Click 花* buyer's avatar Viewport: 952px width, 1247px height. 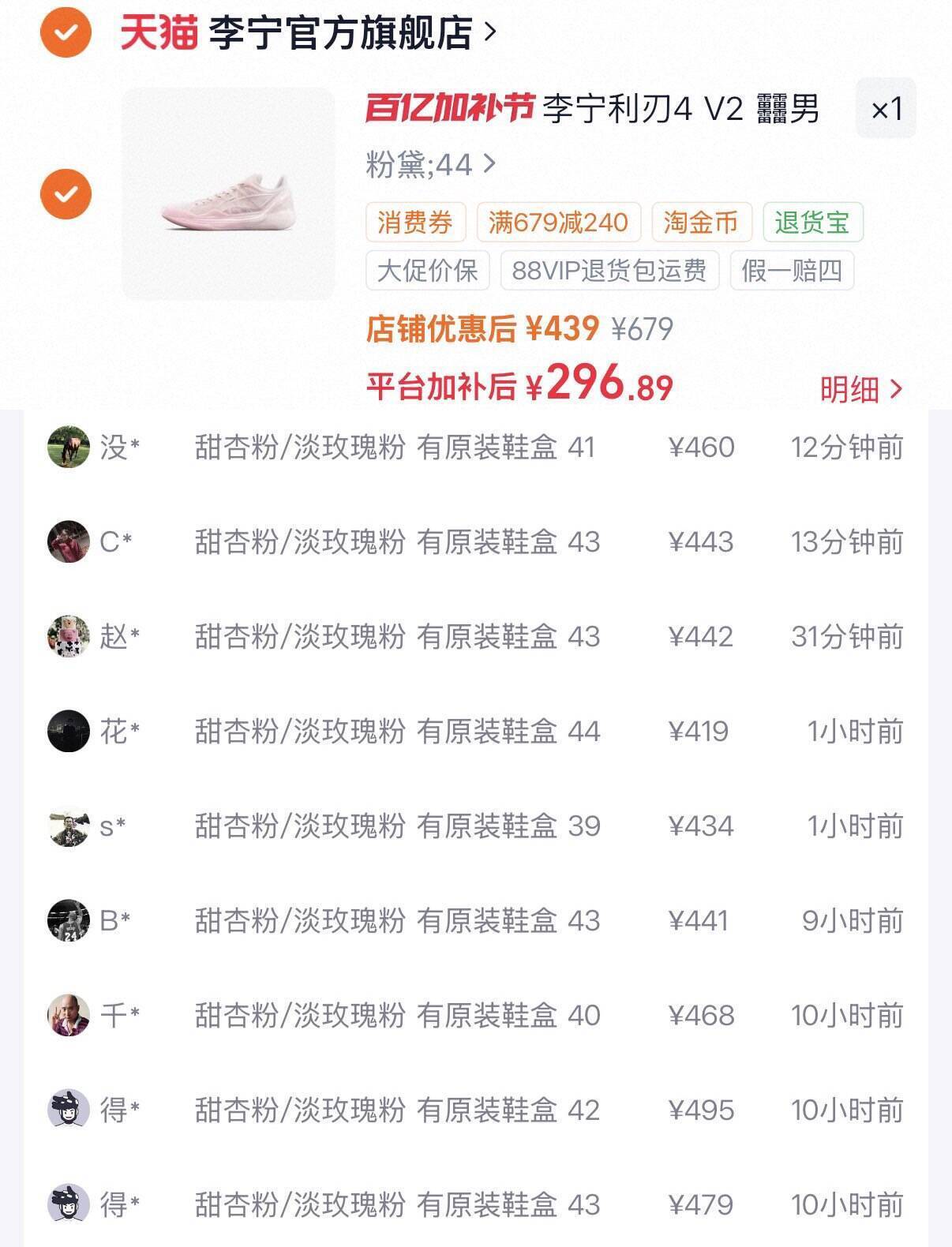pyautogui.click(x=69, y=732)
